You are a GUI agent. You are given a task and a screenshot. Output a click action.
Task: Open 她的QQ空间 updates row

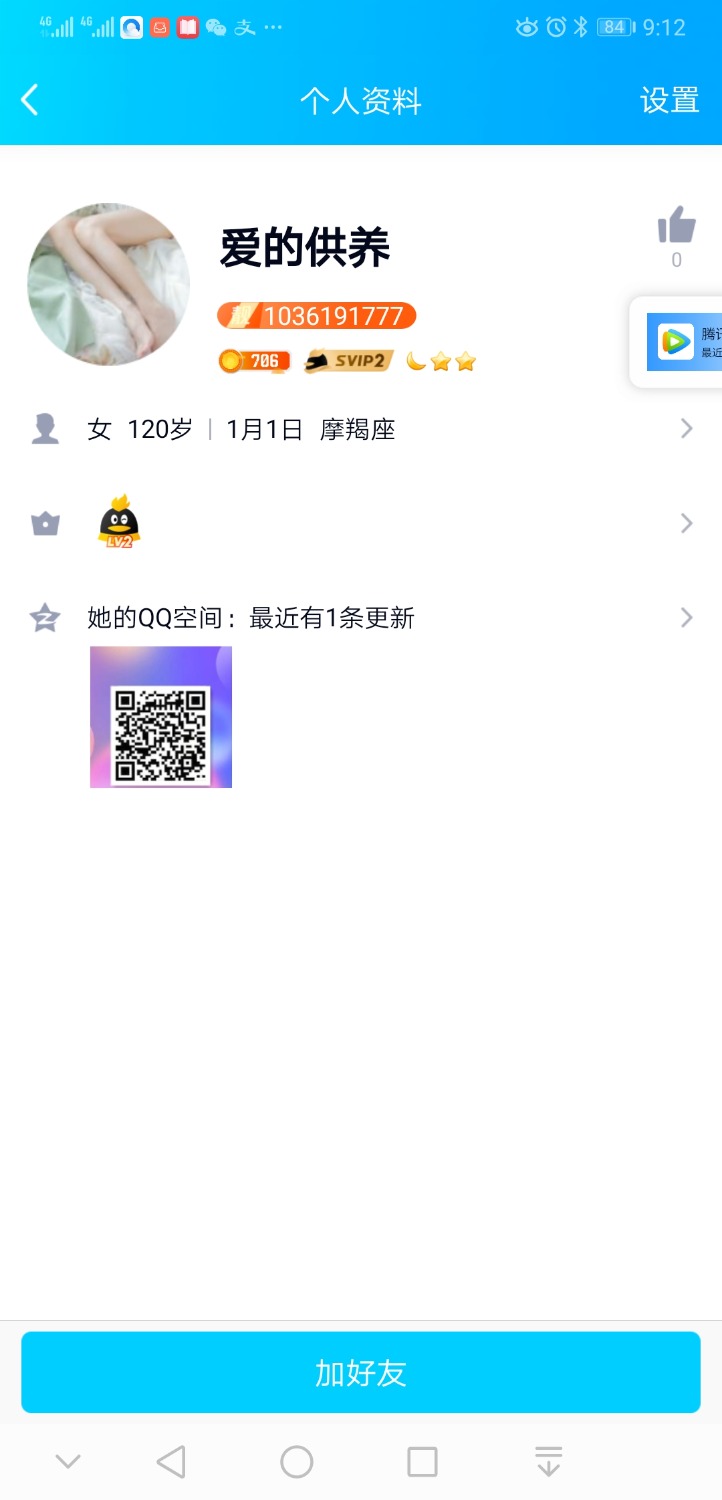coord(360,618)
